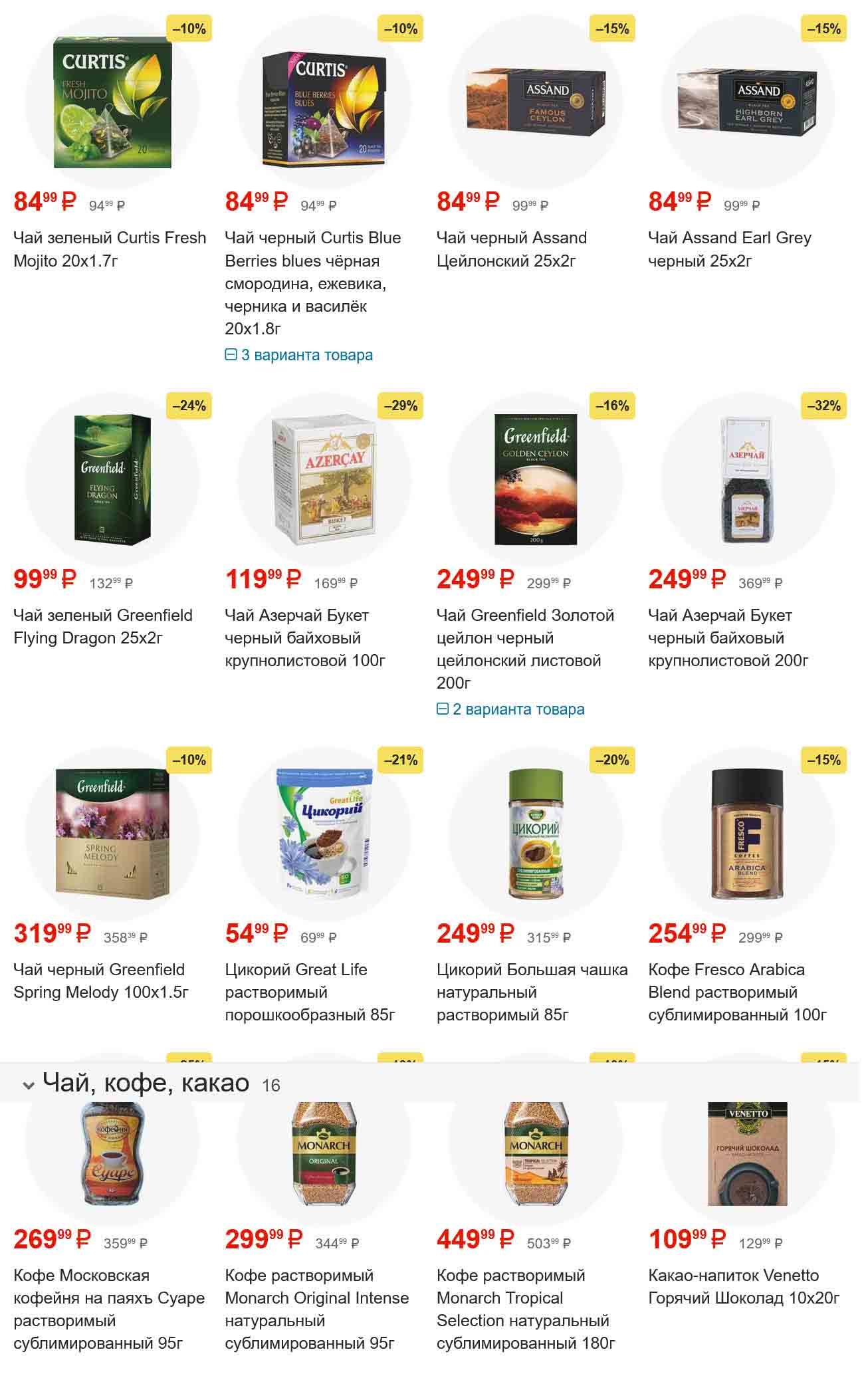Open Fresco Arabica Blend coffee card
This screenshot has width=868, height=1384.
pos(736,992)
